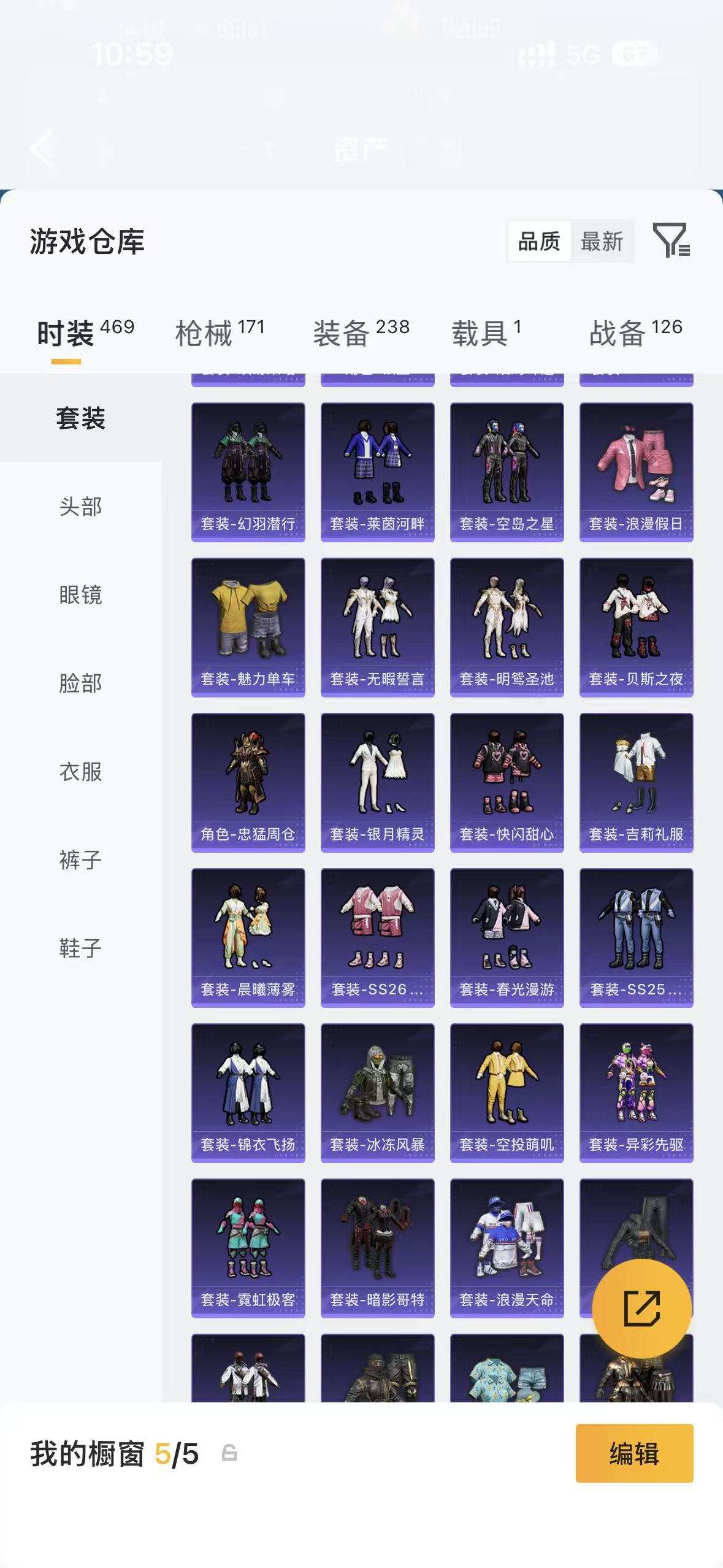Switch to the 枪械 tab
723x1568 pixels.
[220, 333]
